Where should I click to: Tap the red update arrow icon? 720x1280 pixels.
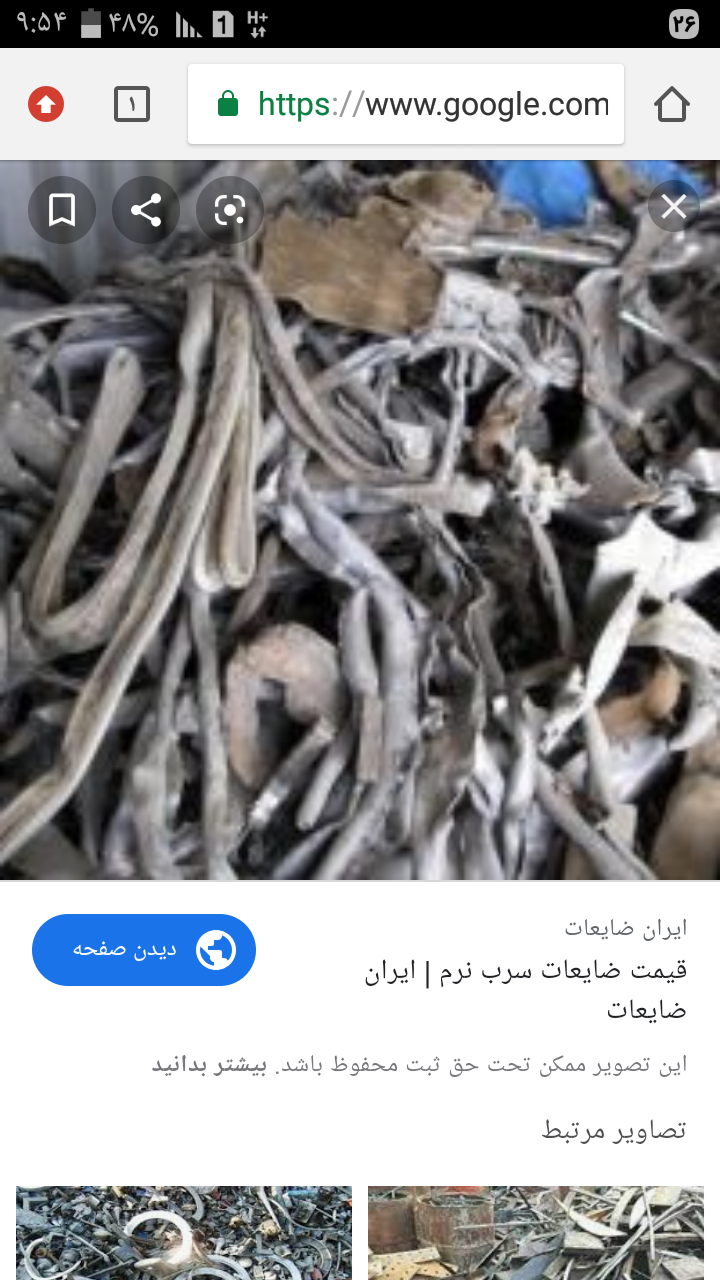click(x=46, y=104)
